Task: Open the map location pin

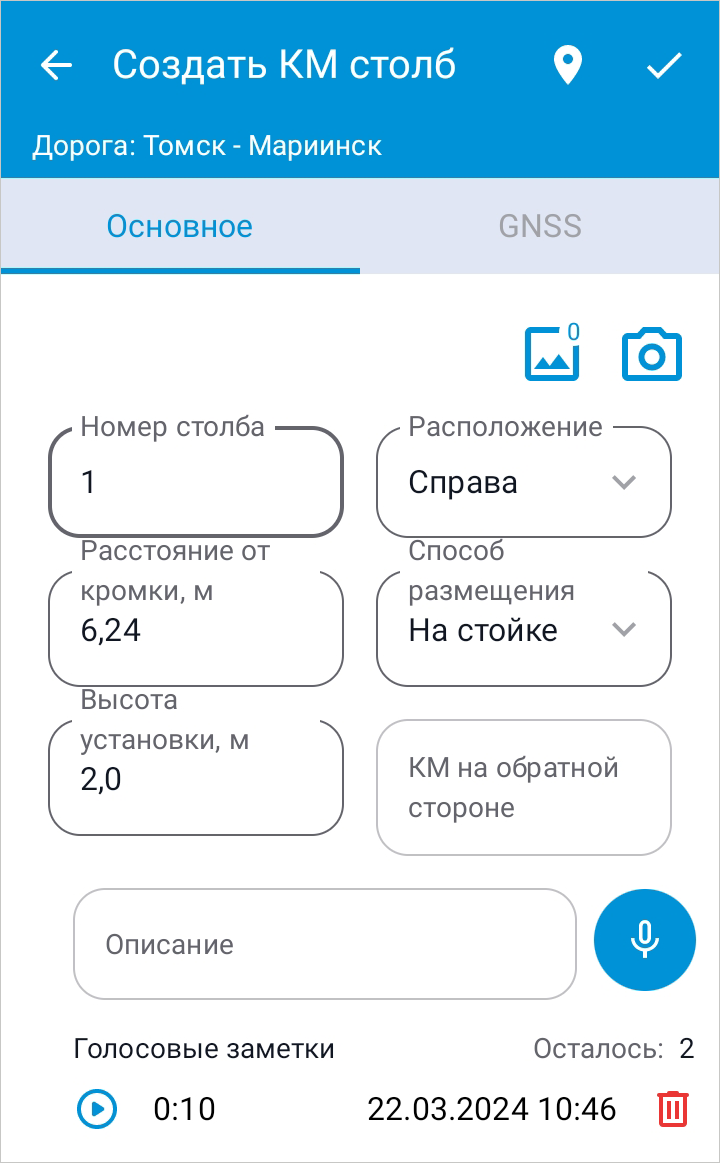Action: coord(567,66)
